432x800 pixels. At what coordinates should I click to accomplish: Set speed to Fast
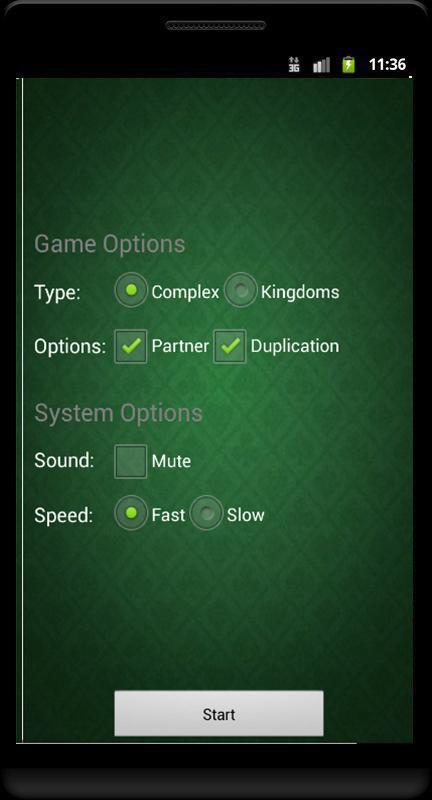point(131,513)
